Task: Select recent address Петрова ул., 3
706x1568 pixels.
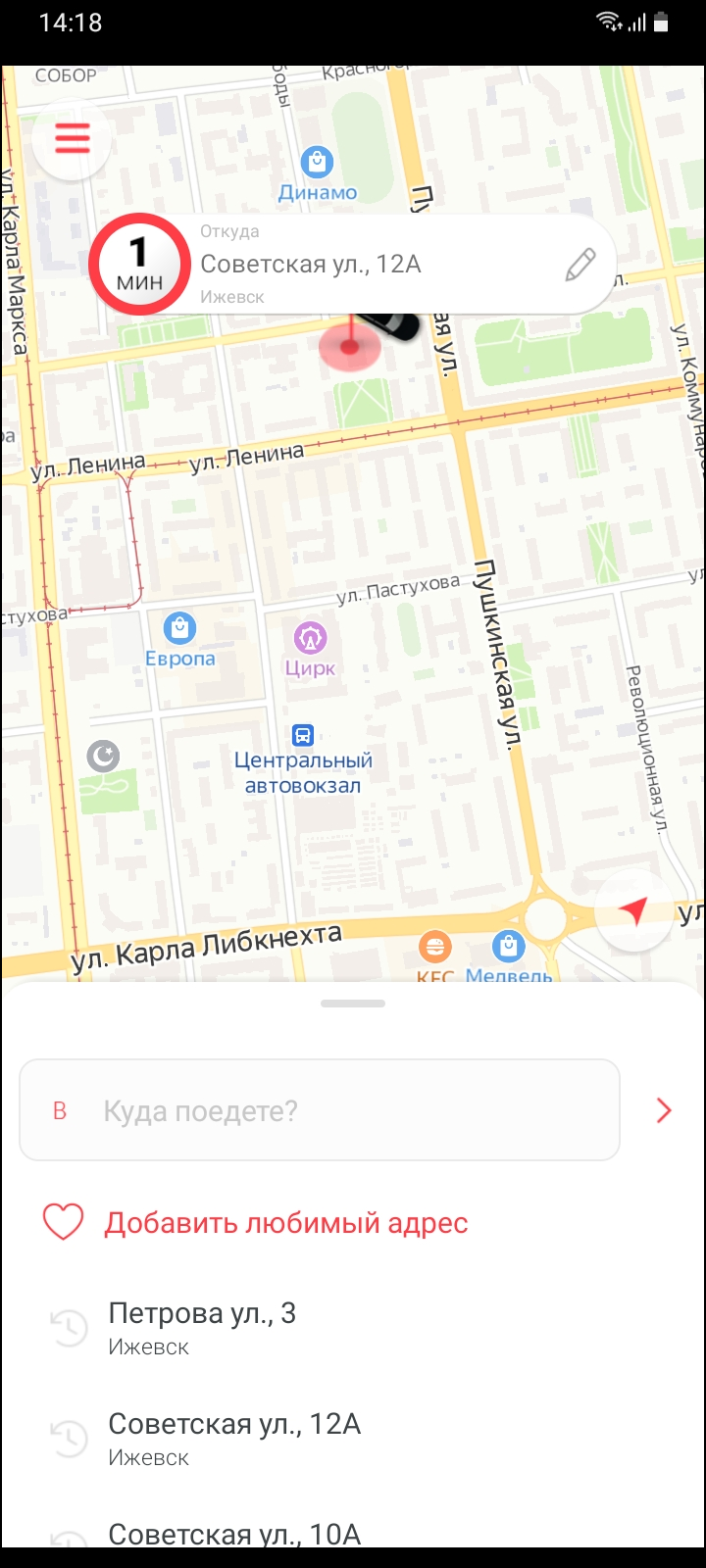Action: 353,1328
